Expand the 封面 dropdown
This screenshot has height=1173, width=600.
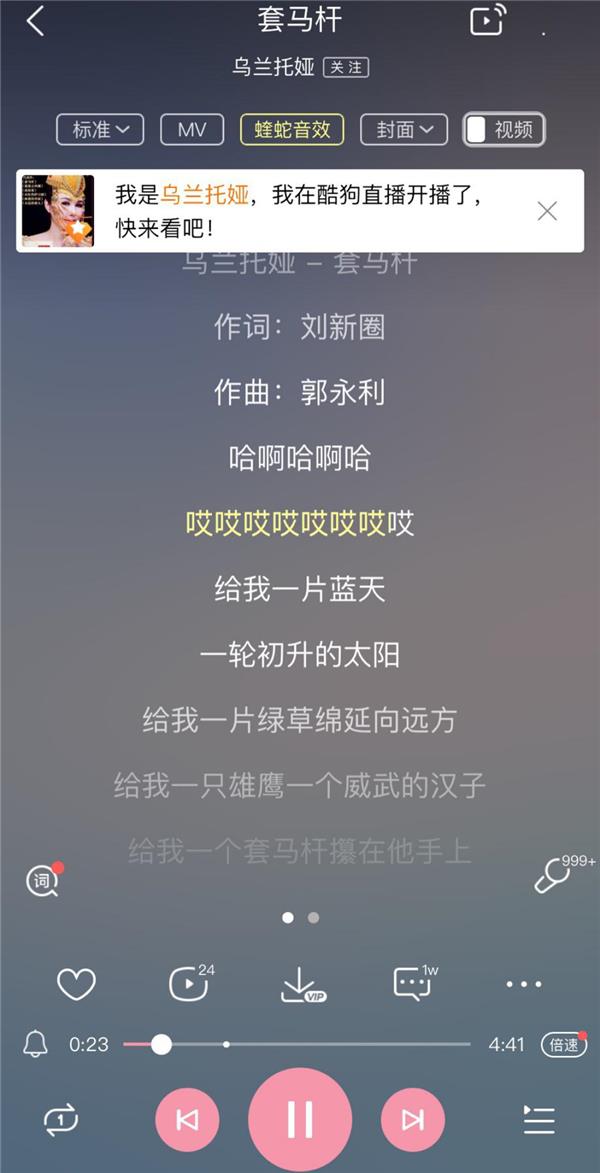click(x=403, y=130)
